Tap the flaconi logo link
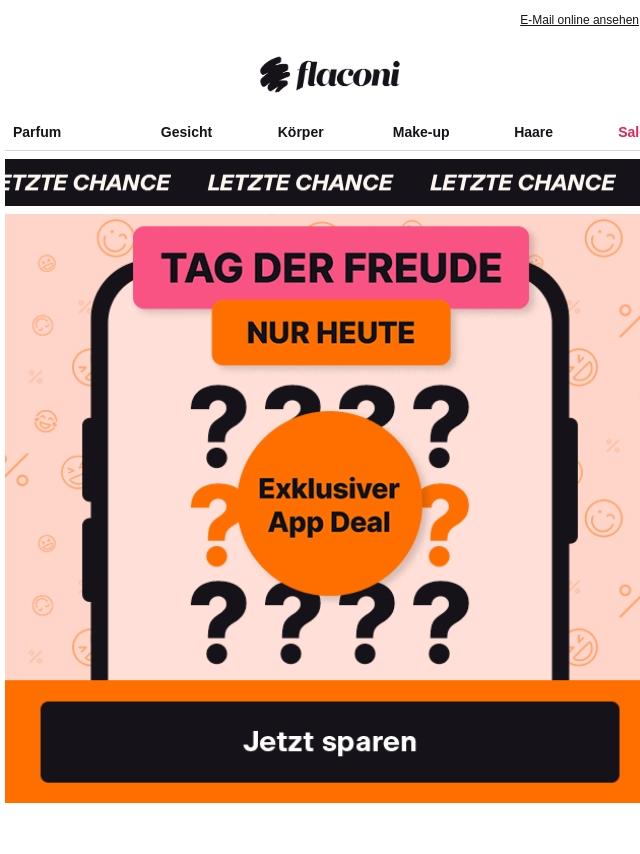The width and height of the screenshot is (640, 854). 329,75
